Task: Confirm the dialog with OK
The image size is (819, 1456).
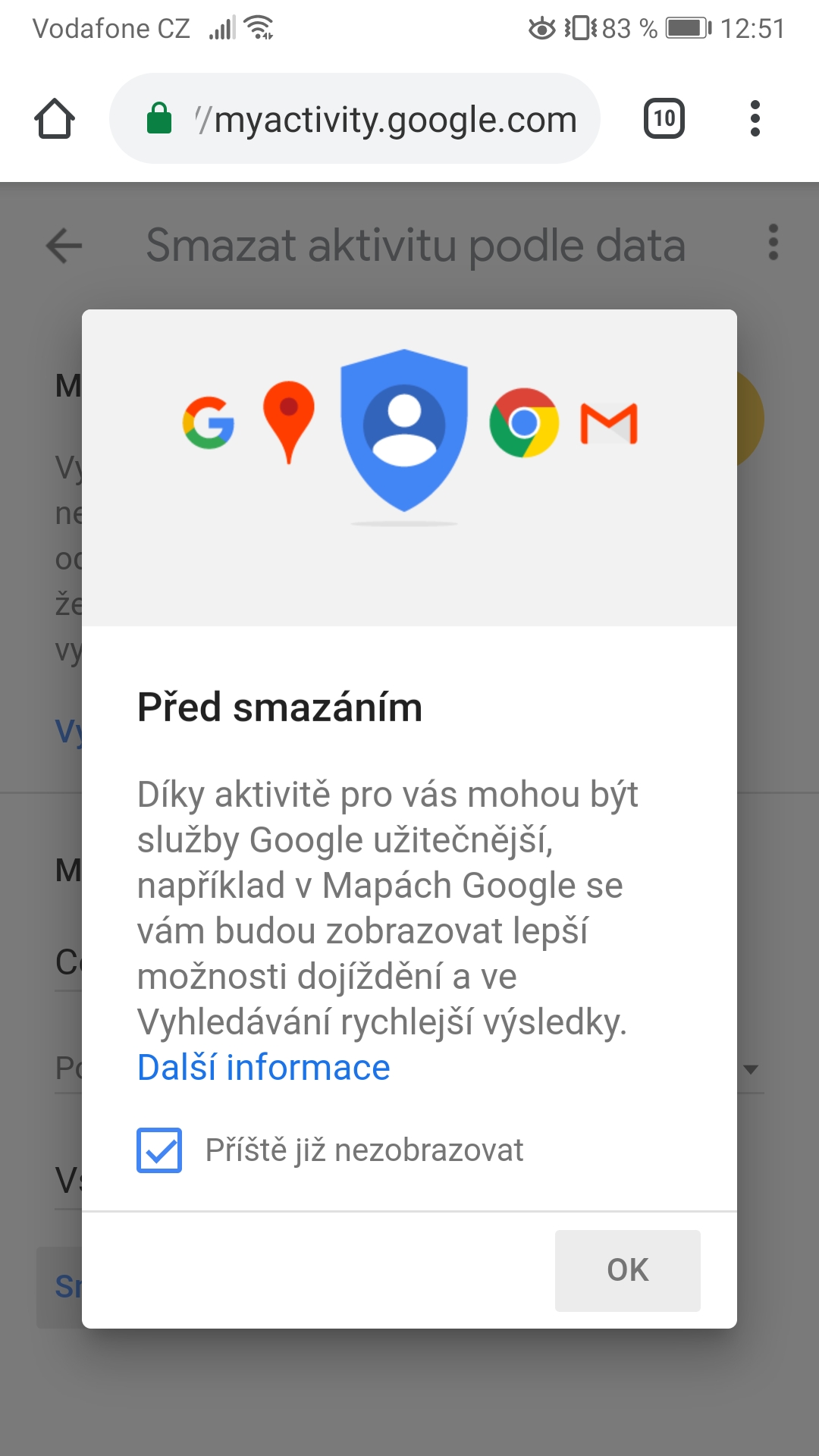Action: pos(627,1270)
